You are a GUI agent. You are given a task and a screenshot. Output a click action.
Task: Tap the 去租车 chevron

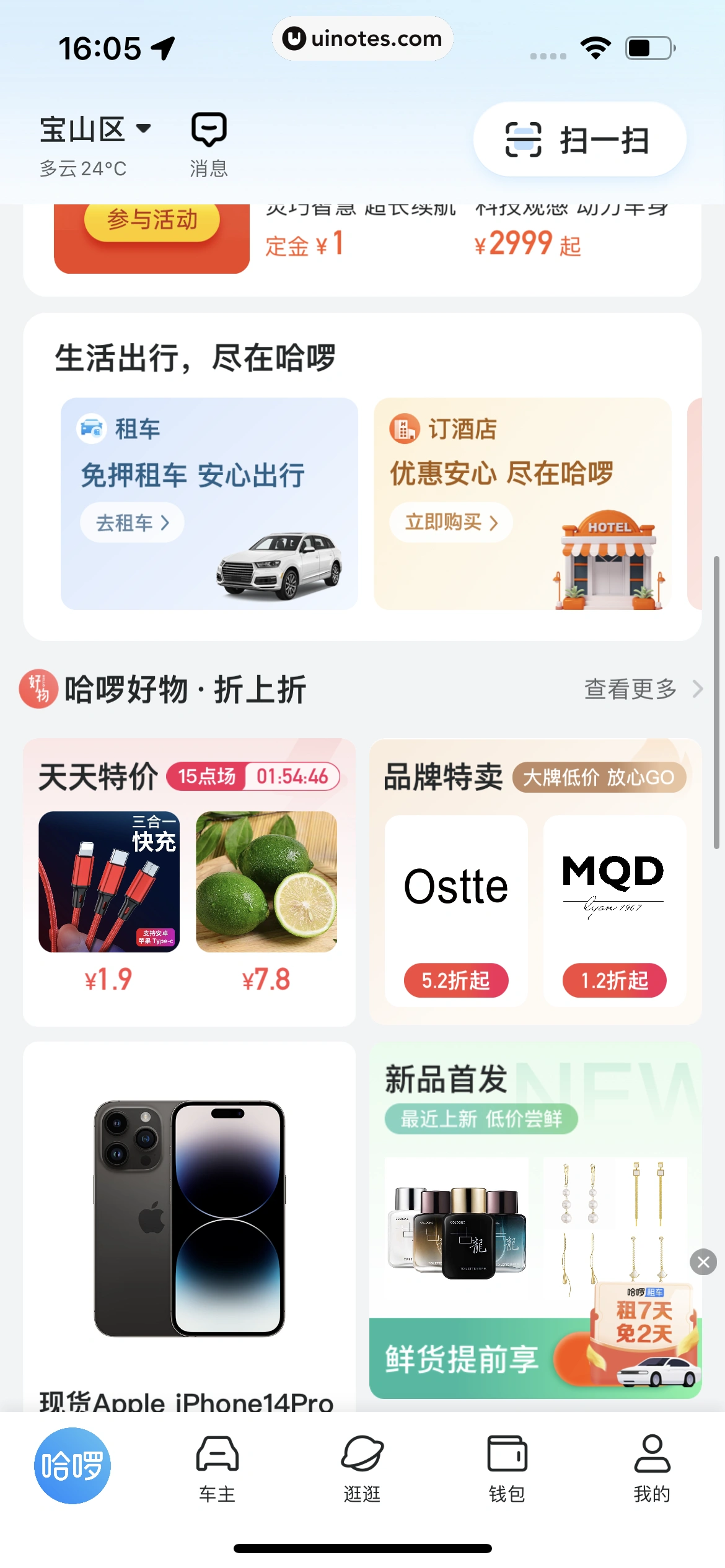(x=166, y=522)
